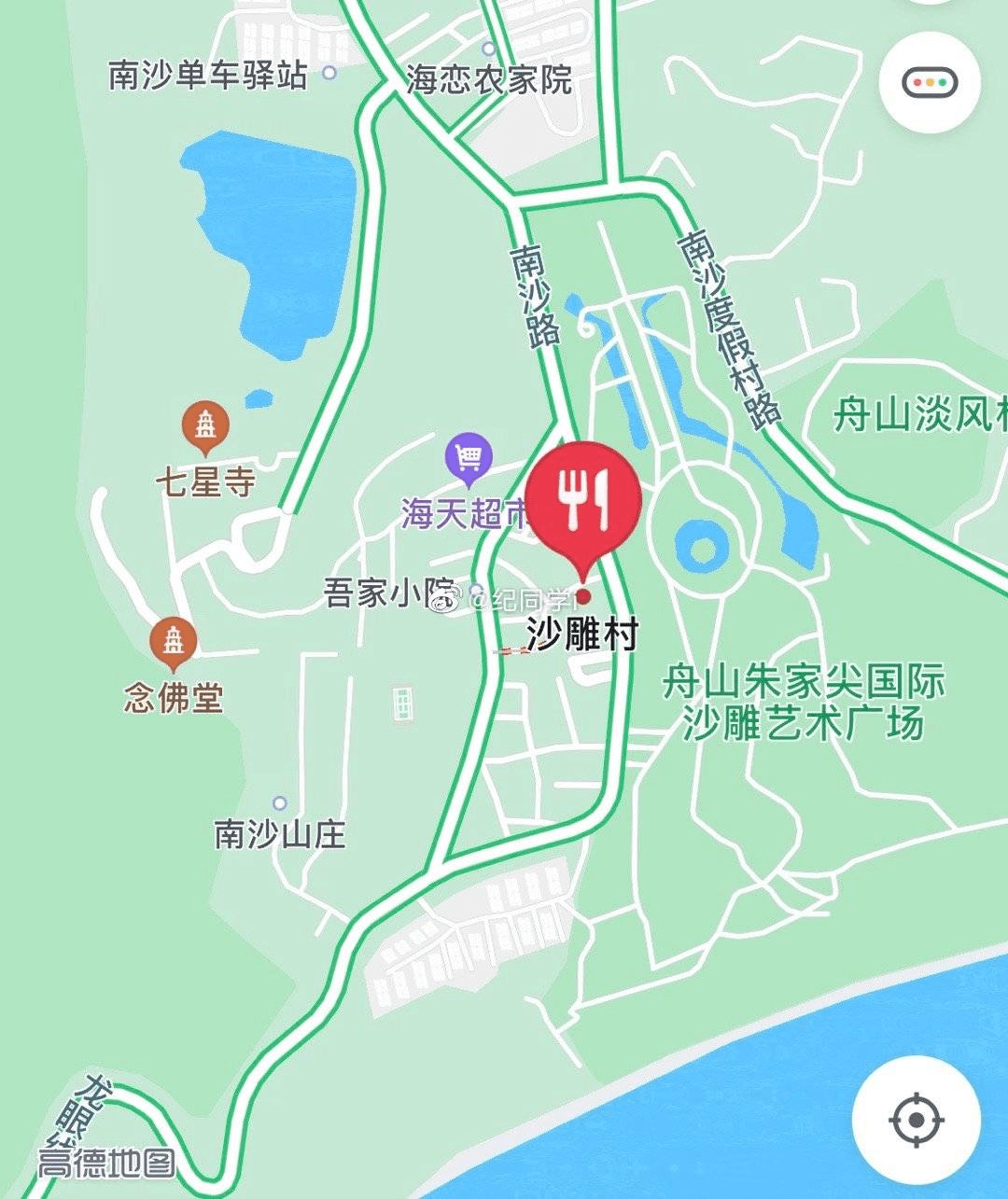Select the 南沙路 road label
Screen dimensions: 1008x1199
(x=535, y=297)
